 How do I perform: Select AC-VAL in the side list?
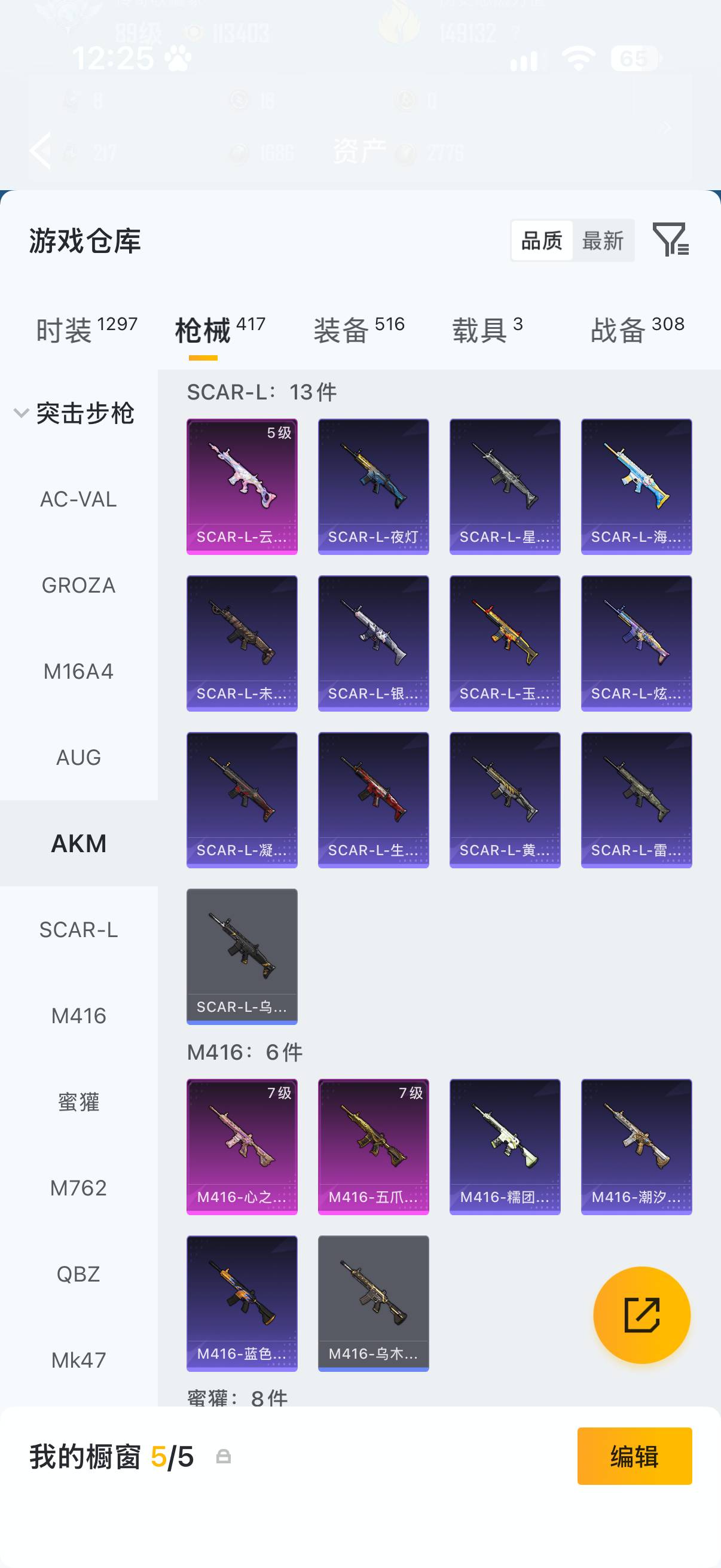click(x=78, y=499)
